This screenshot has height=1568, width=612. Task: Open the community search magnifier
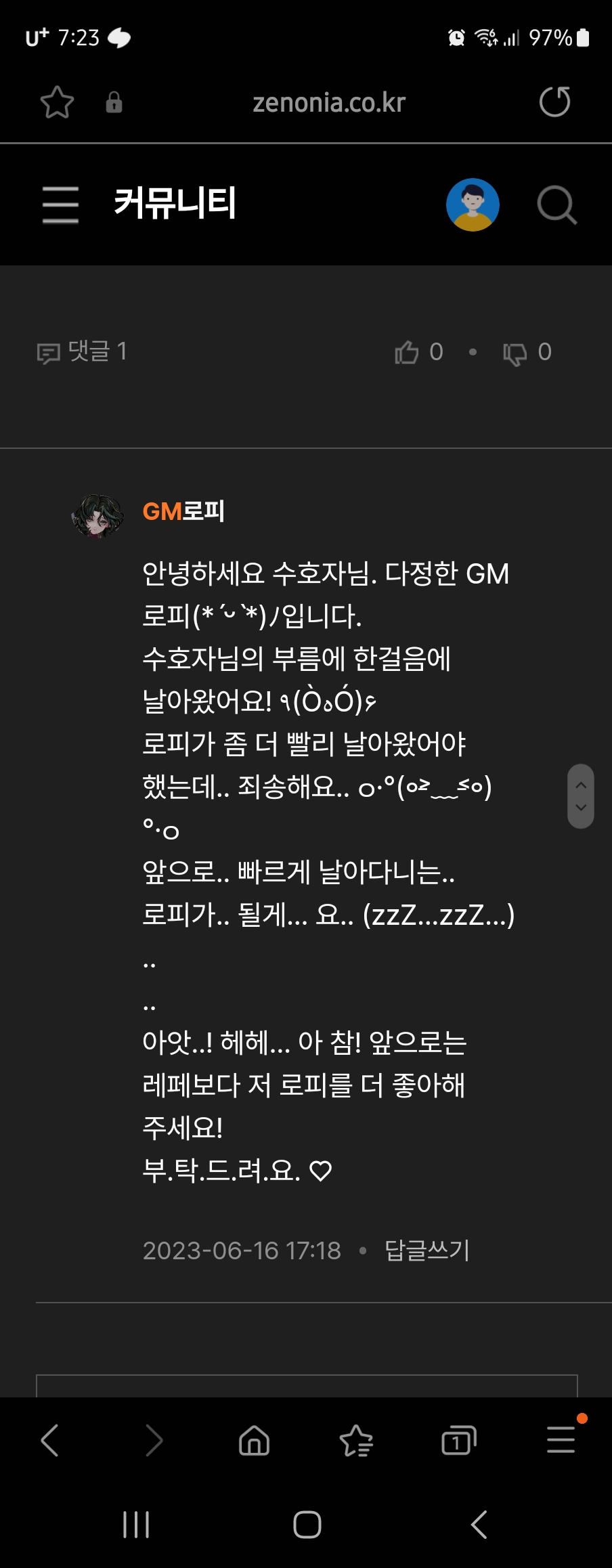pyautogui.click(x=556, y=204)
